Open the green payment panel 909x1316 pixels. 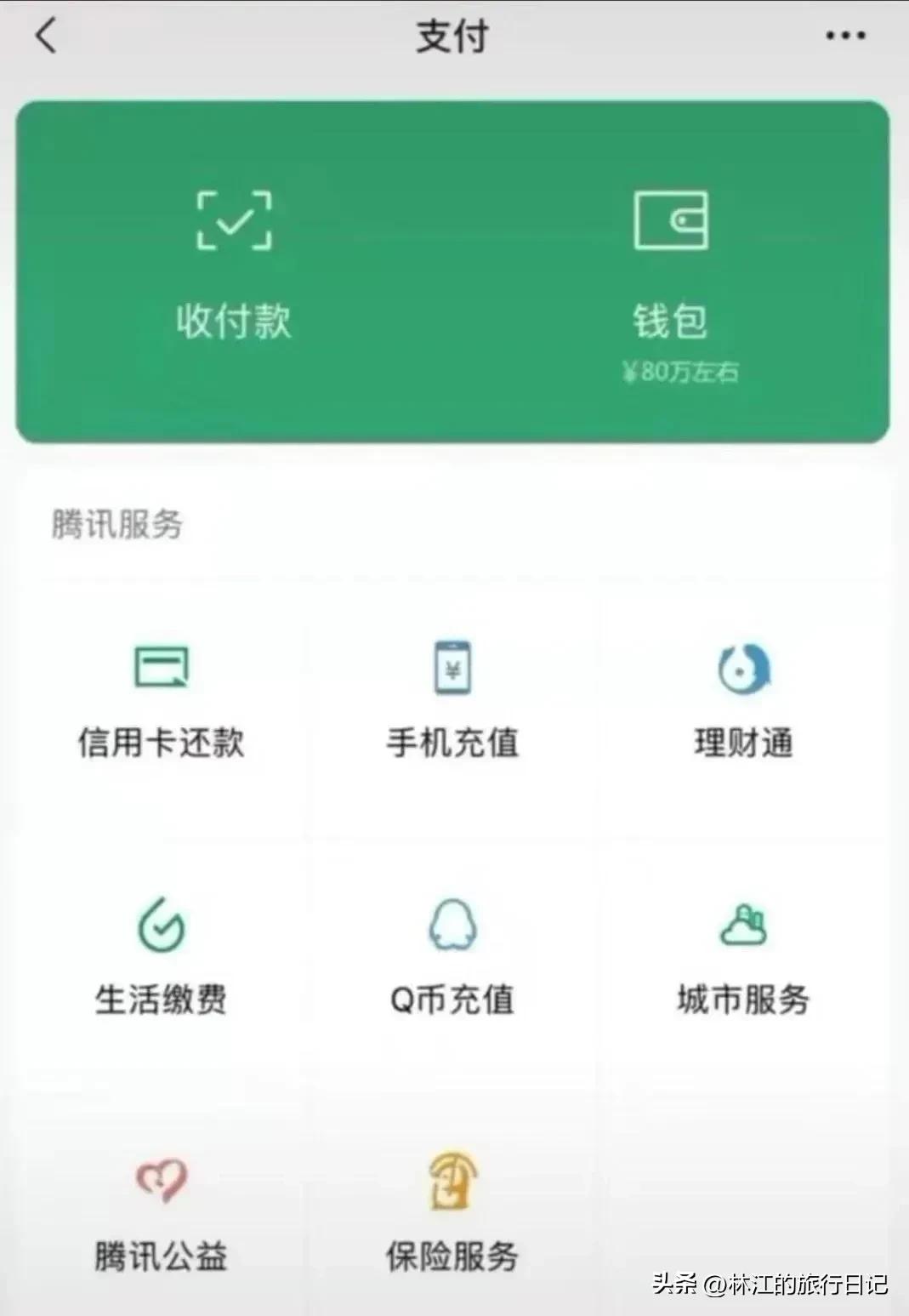(x=453, y=268)
